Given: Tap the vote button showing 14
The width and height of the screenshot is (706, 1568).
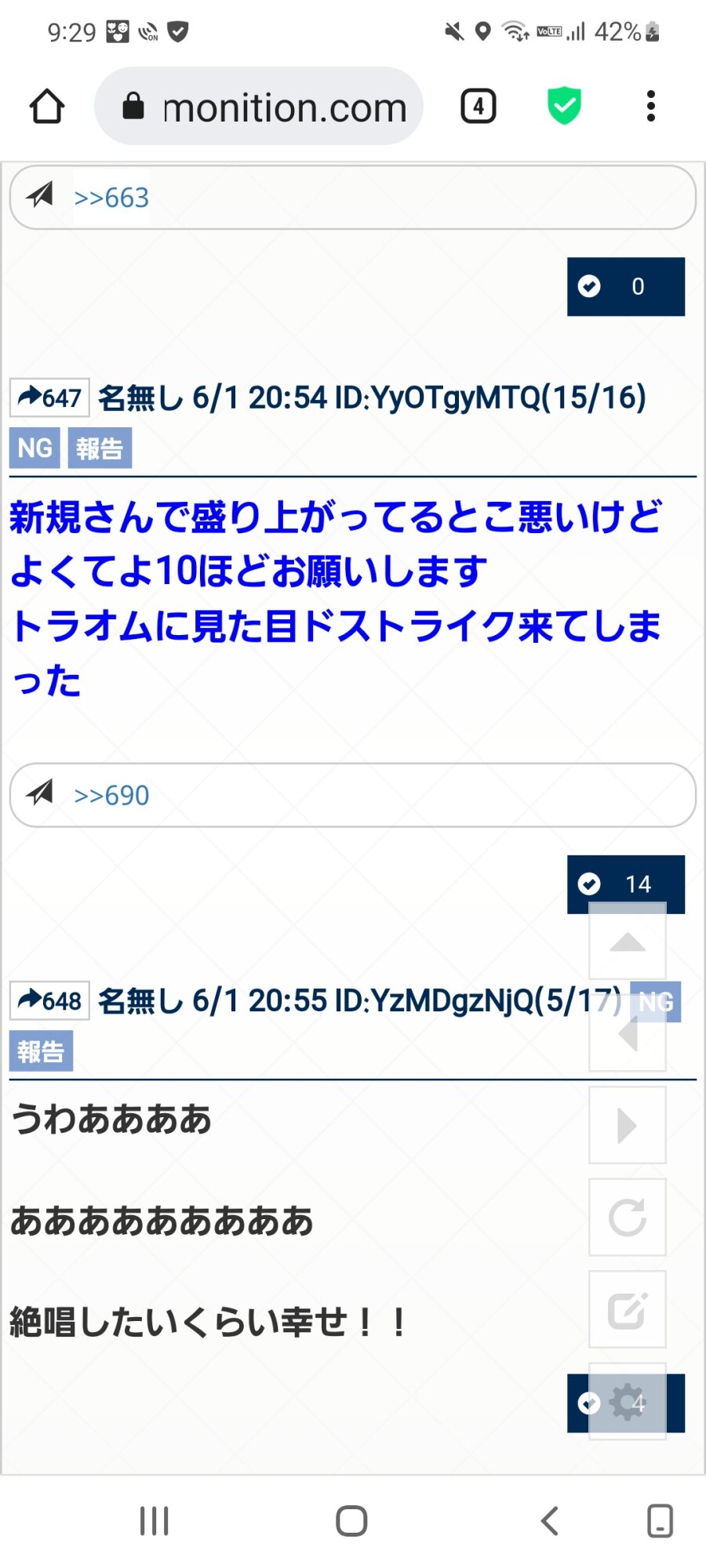Looking at the screenshot, I should tap(626, 884).
